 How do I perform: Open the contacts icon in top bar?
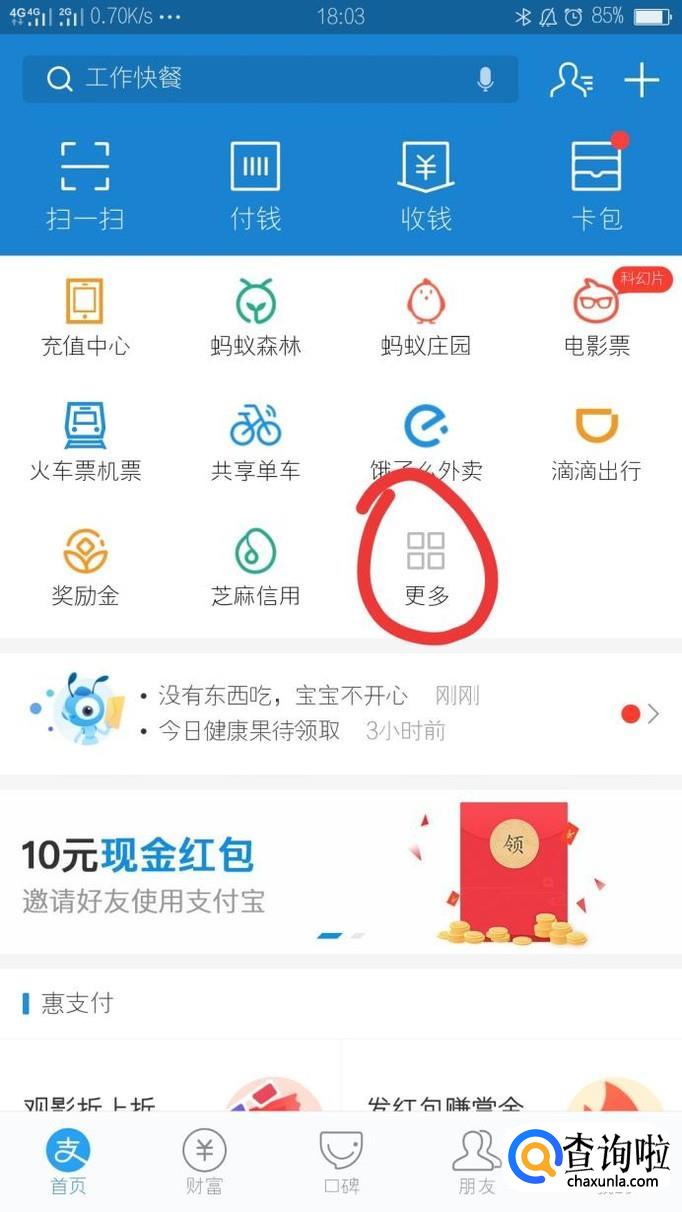point(571,80)
